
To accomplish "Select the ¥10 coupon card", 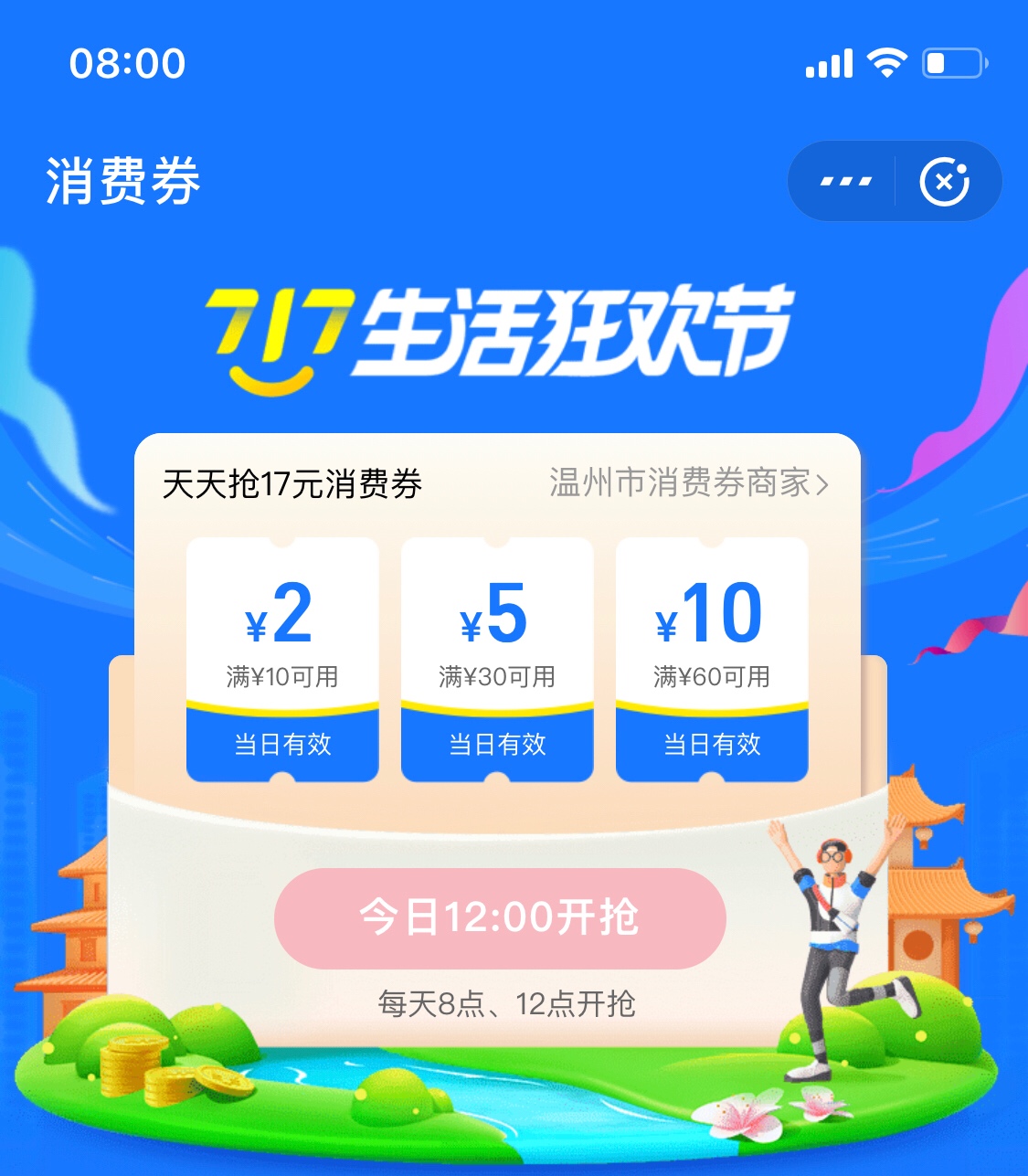I will click(712, 658).
